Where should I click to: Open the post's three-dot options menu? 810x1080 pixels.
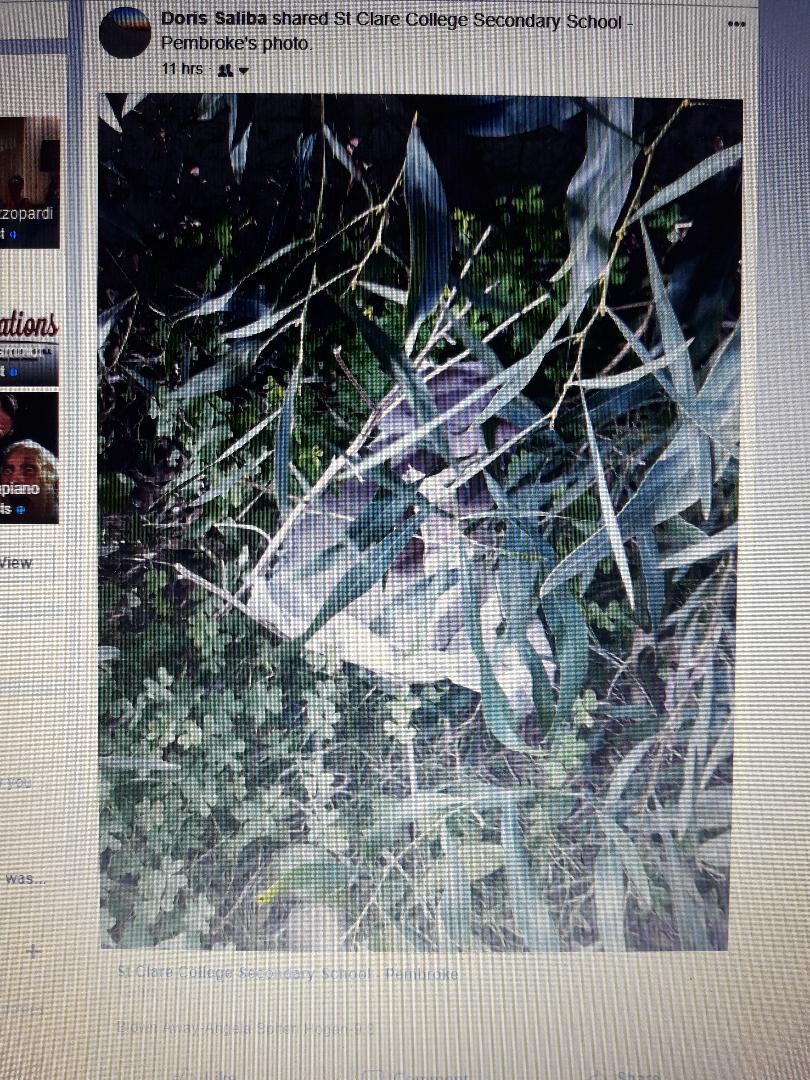coord(737,22)
